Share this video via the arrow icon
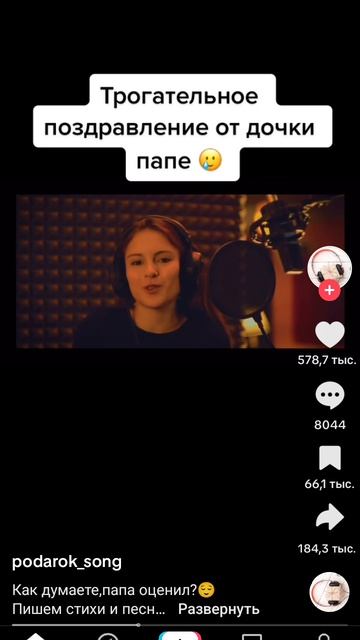Image resolution: width=360 pixels, height=640 pixels. tap(330, 517)
